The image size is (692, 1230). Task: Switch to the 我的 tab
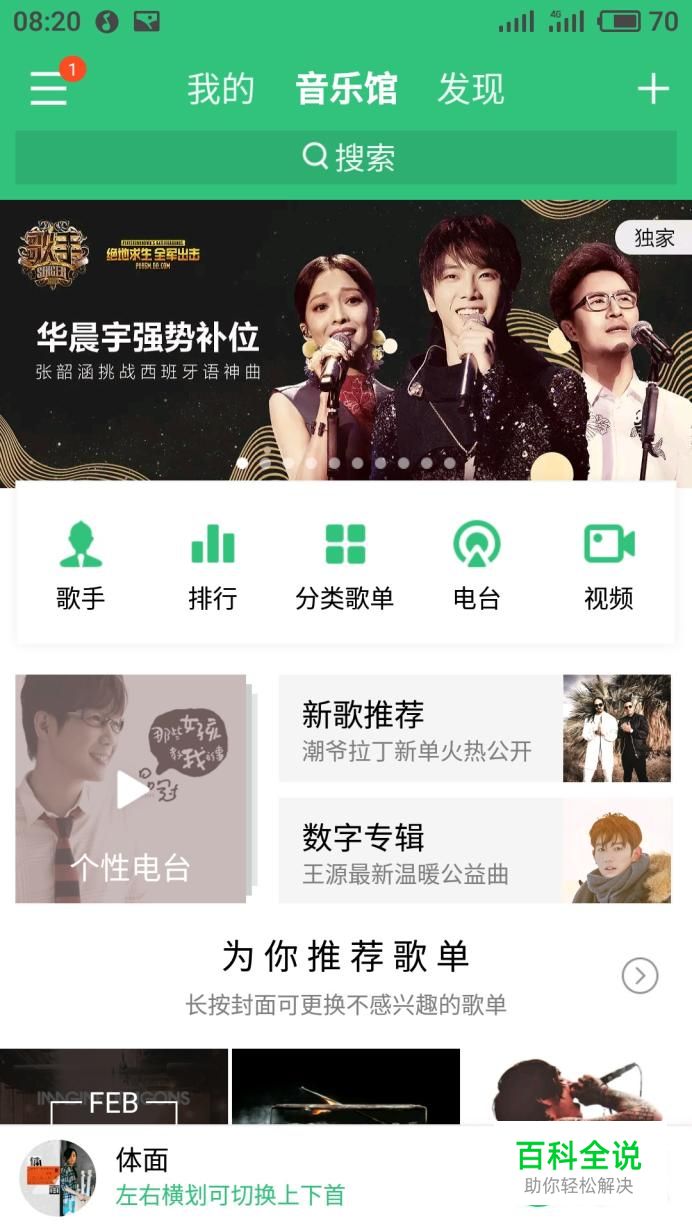tap(221, 89)
